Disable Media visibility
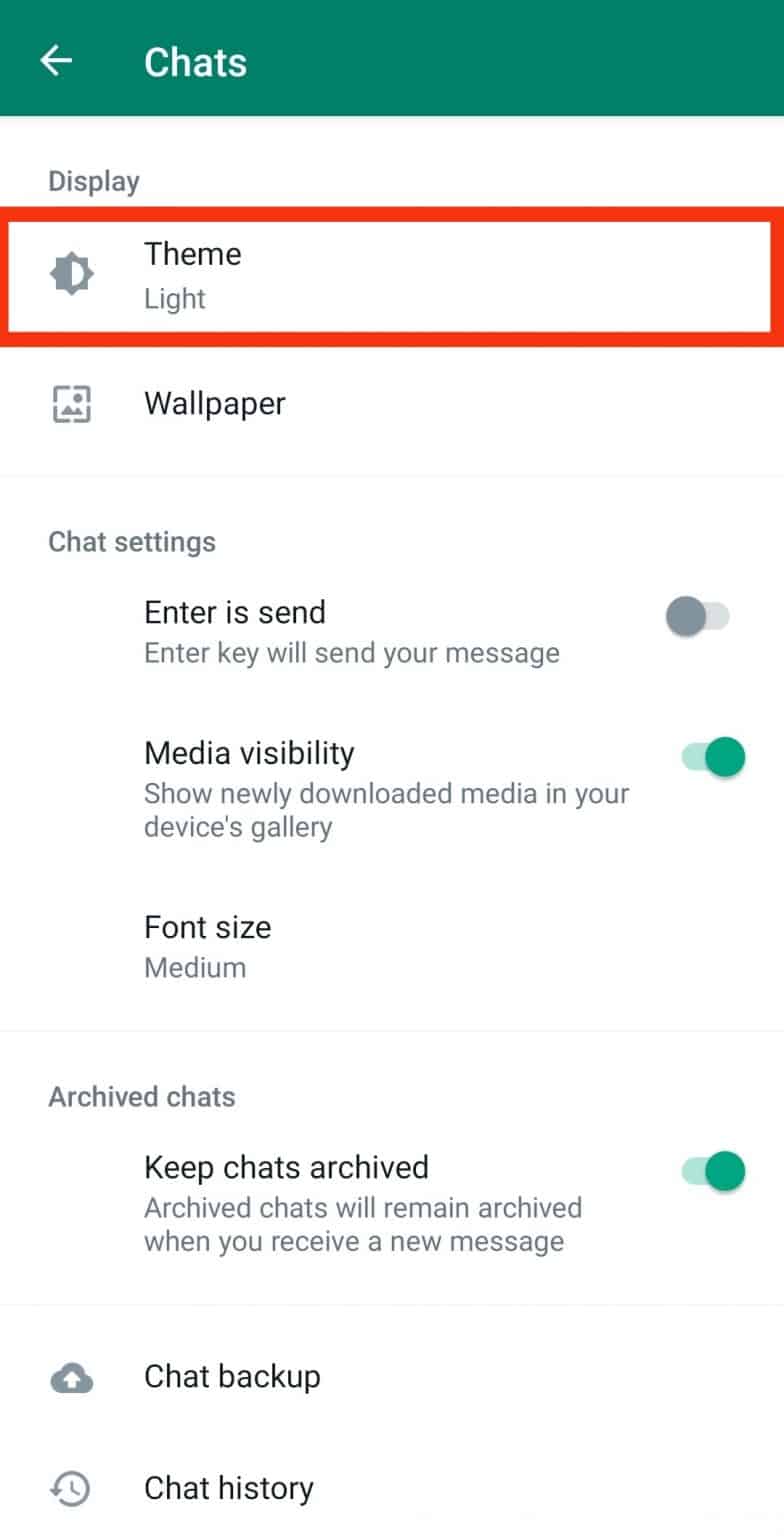This screenshot has height=1536, width=784. tap(711, 757)
